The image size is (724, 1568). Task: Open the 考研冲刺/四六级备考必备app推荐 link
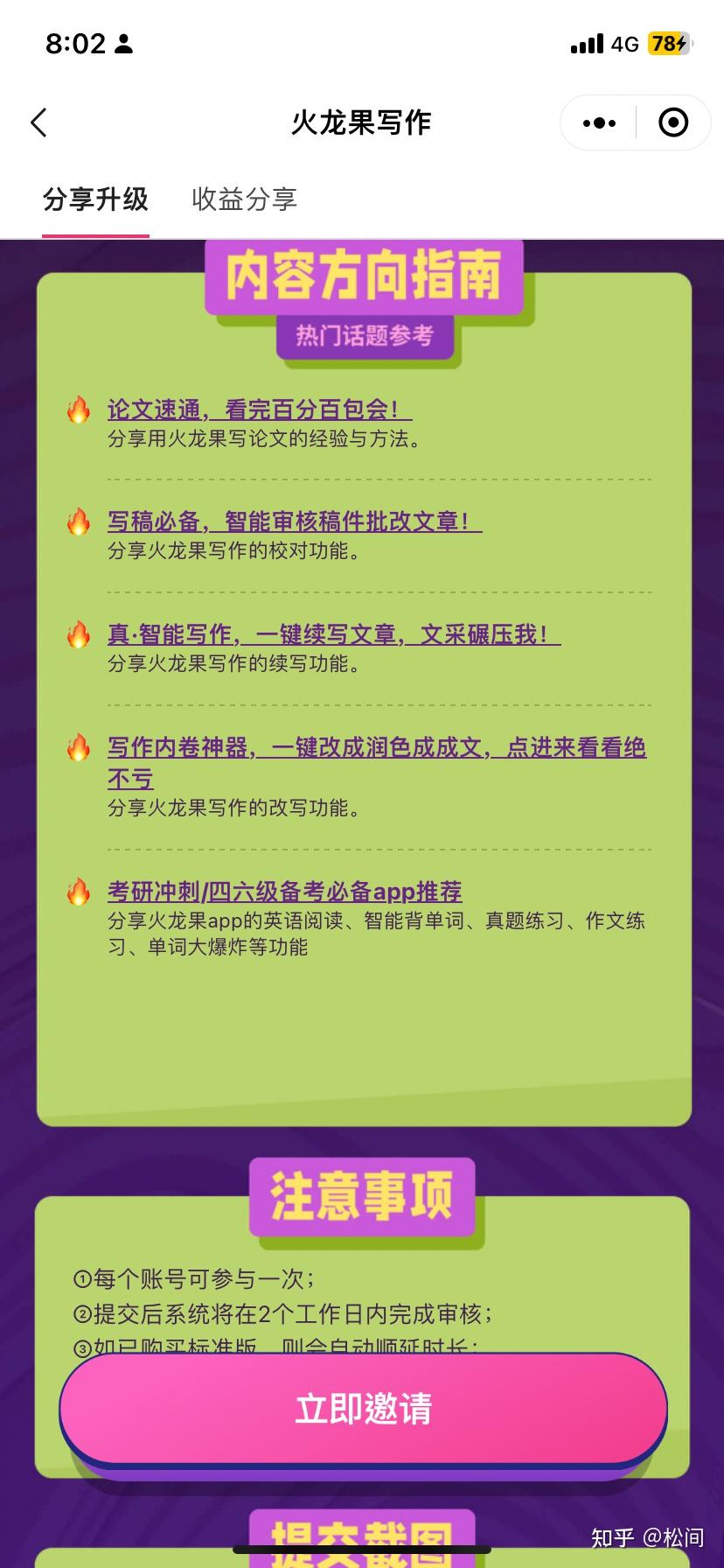(284, 892)
